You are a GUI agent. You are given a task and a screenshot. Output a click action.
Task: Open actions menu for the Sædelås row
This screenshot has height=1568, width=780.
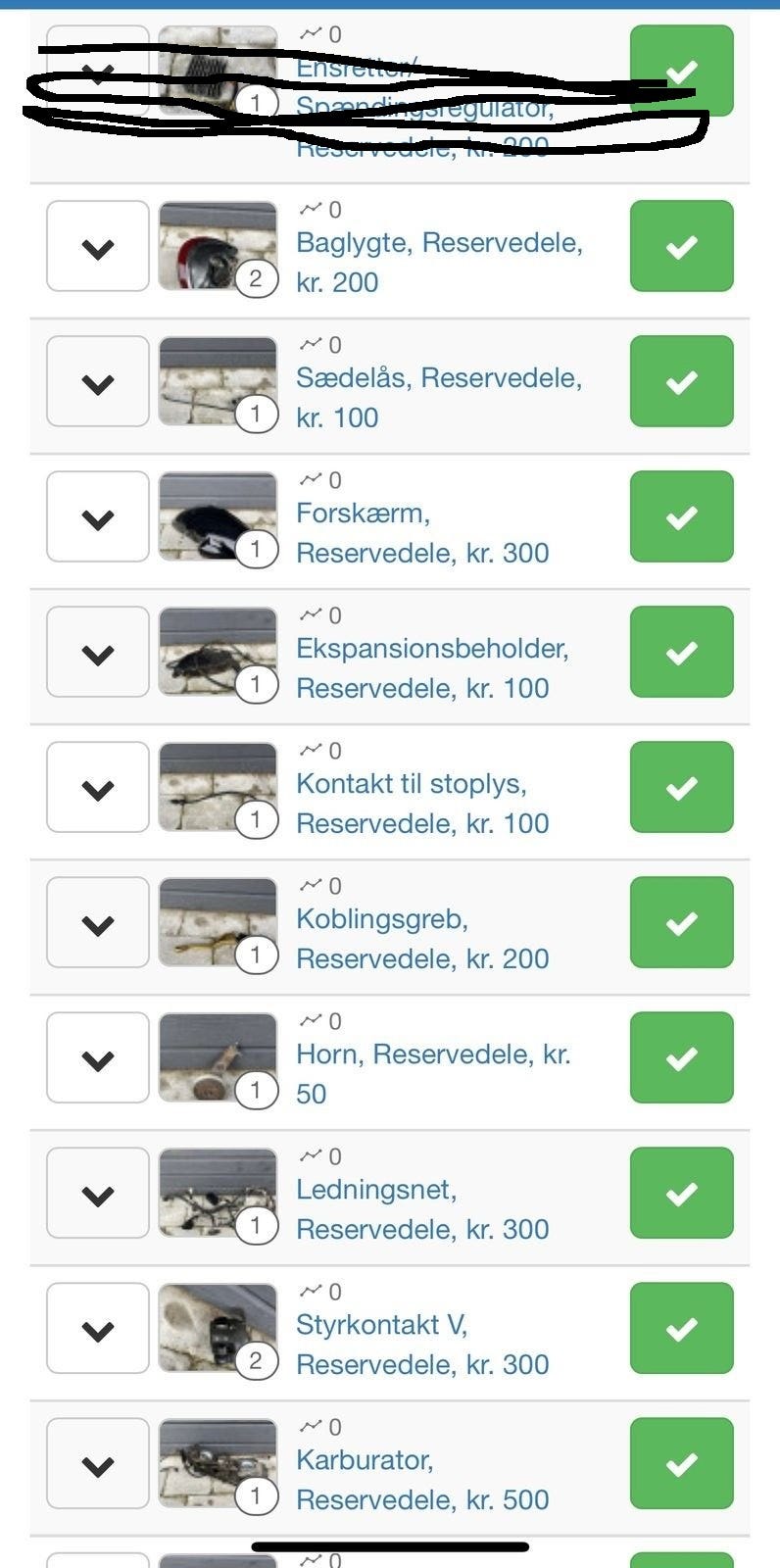96,381
